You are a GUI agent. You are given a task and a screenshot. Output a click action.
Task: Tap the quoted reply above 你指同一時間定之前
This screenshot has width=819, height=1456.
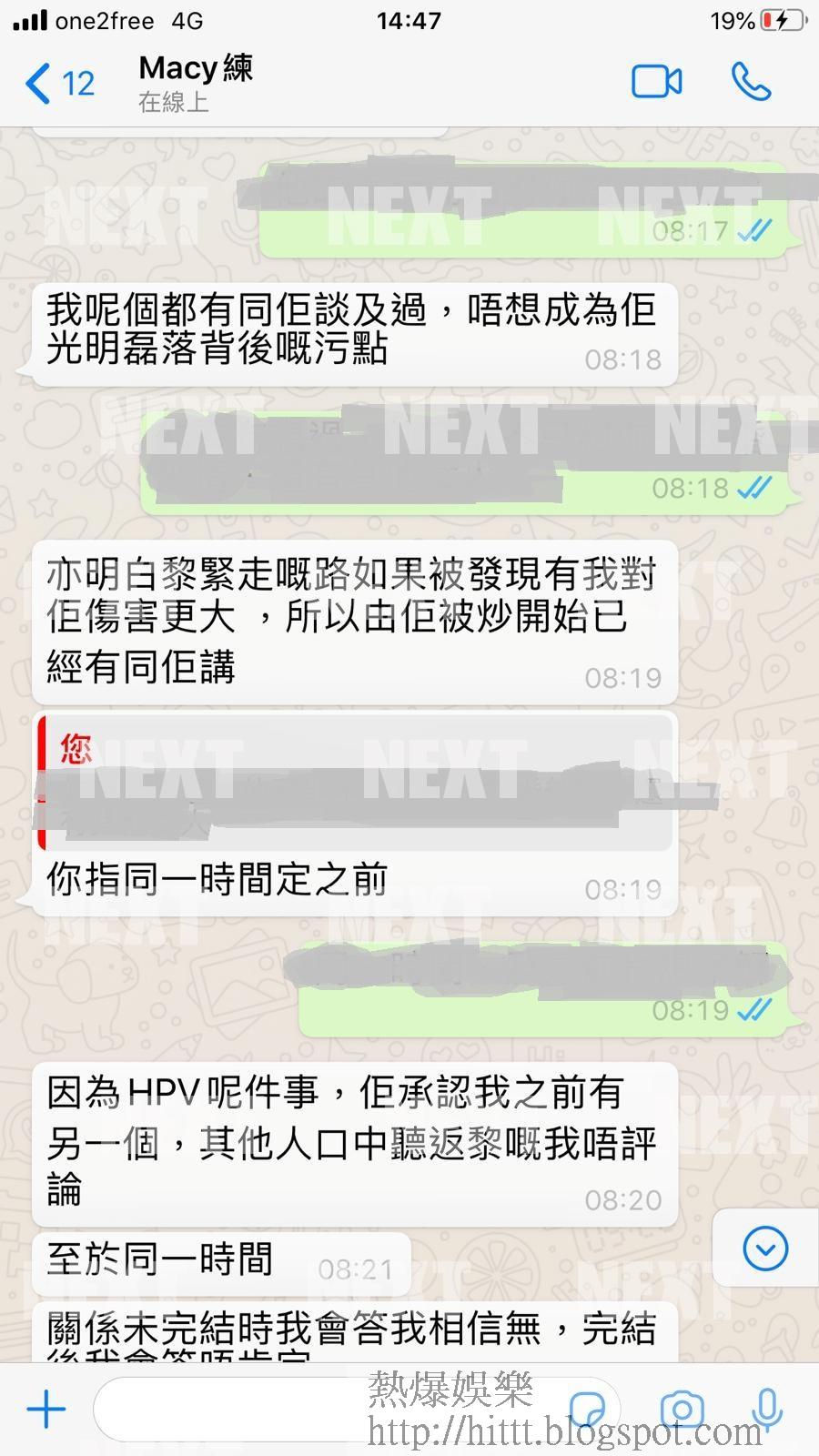(355, 784)
